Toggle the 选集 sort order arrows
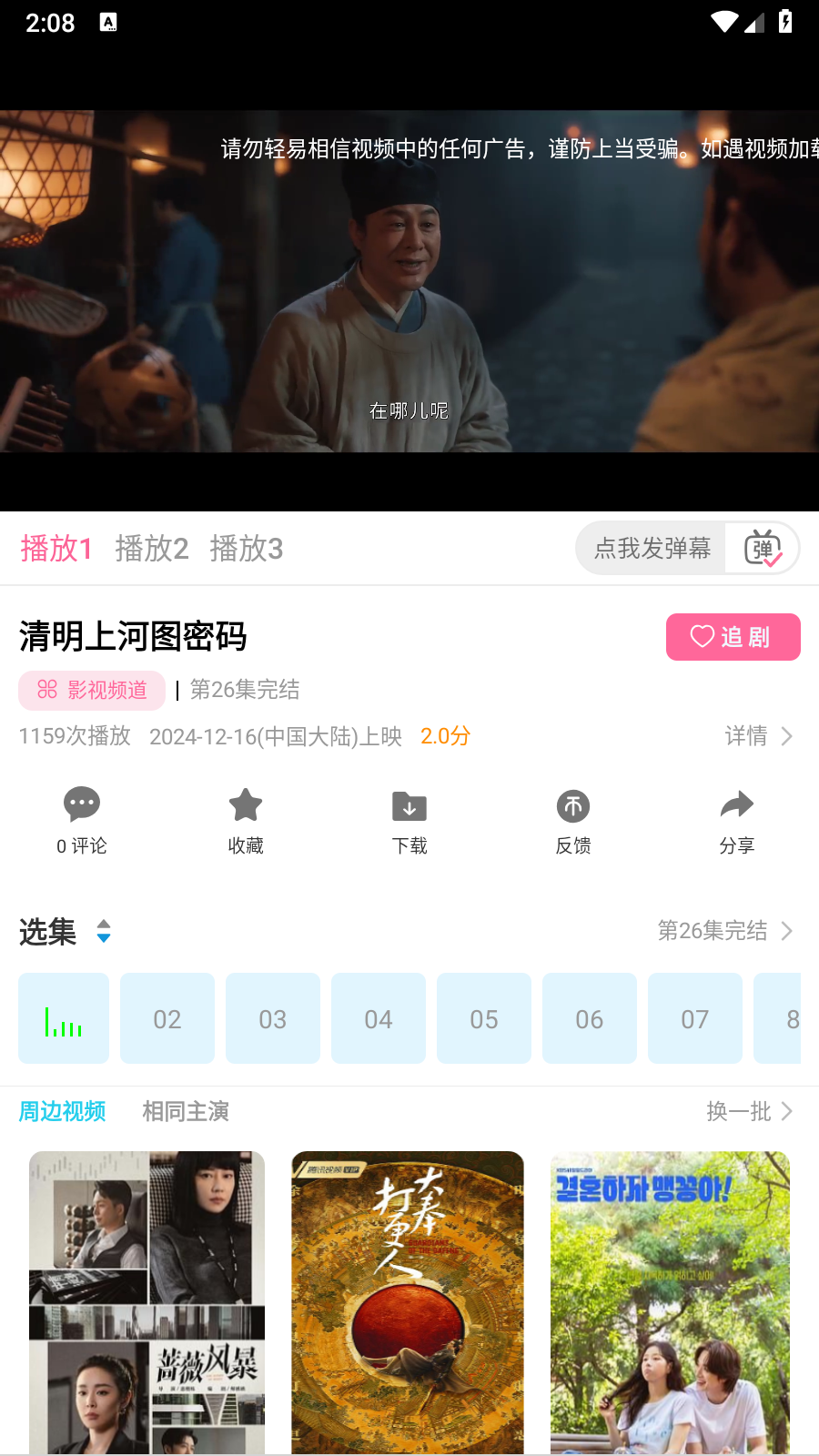This screenshot has height=1456, width=819. click(x=104, y=931)
